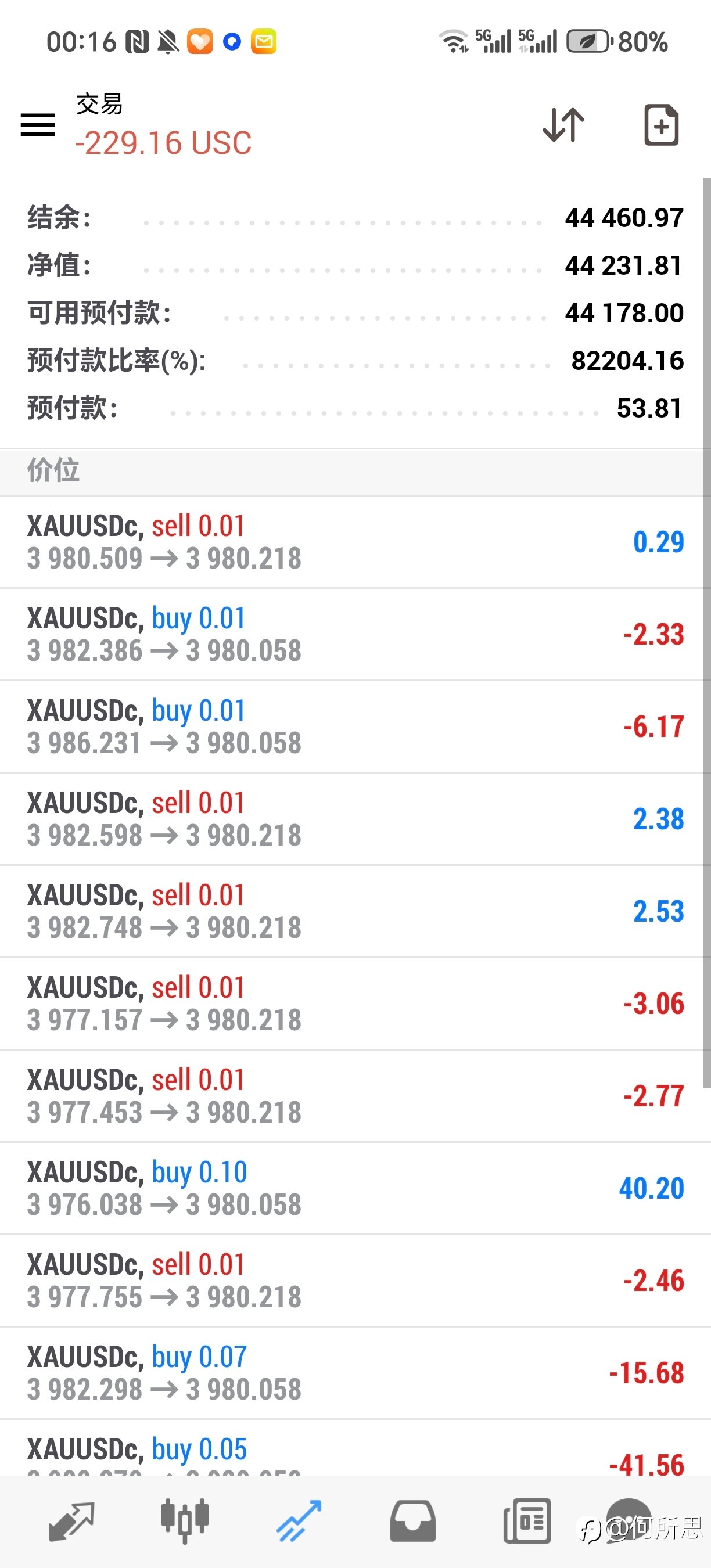The width and height of the screenshot is (711, 1568).
Task: Select the sell position opened at 3 977.755
Action: click(353, 1281)
